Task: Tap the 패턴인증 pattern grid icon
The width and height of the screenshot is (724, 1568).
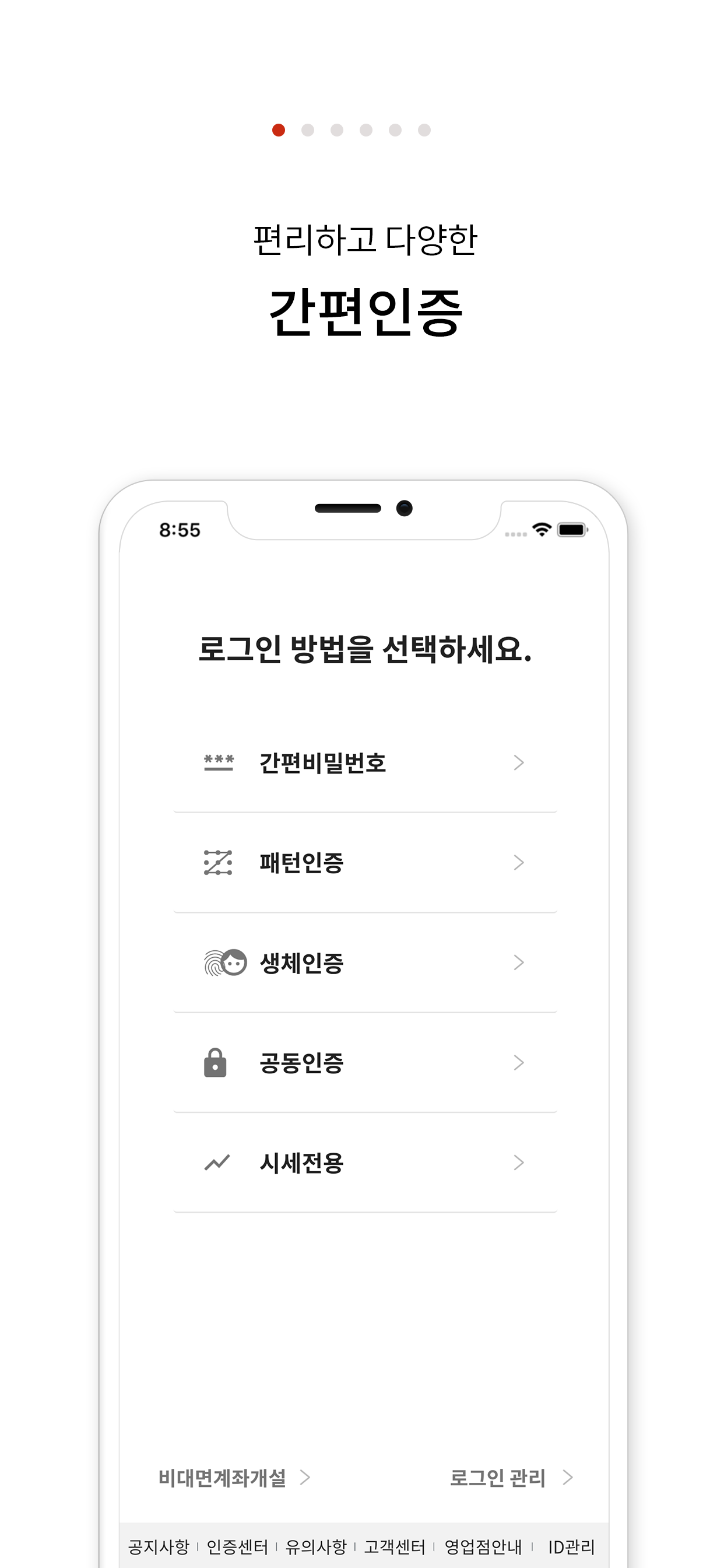Action: click(217, 863)
